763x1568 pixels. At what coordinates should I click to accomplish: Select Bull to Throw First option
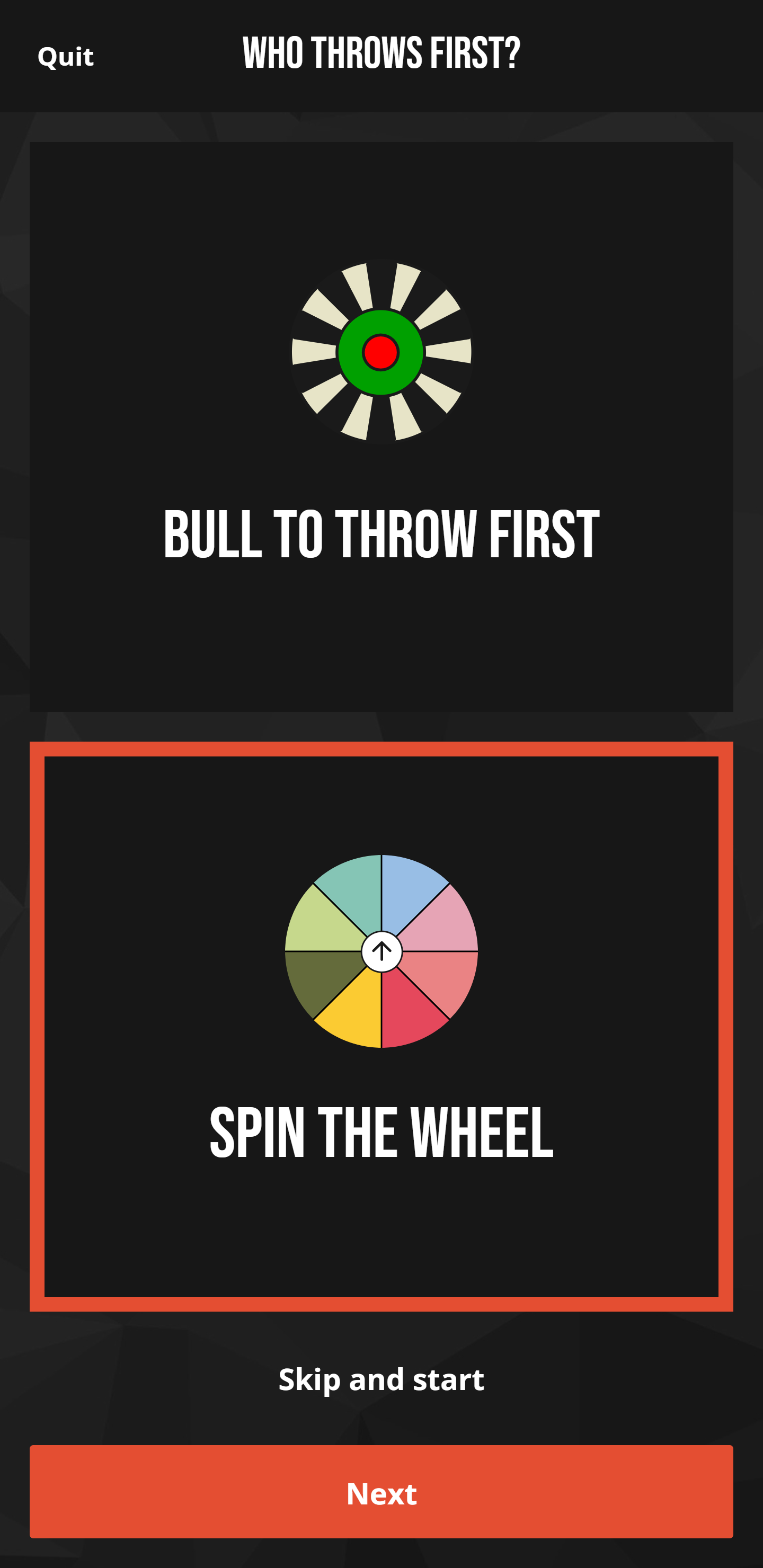(x=381, y=426)
